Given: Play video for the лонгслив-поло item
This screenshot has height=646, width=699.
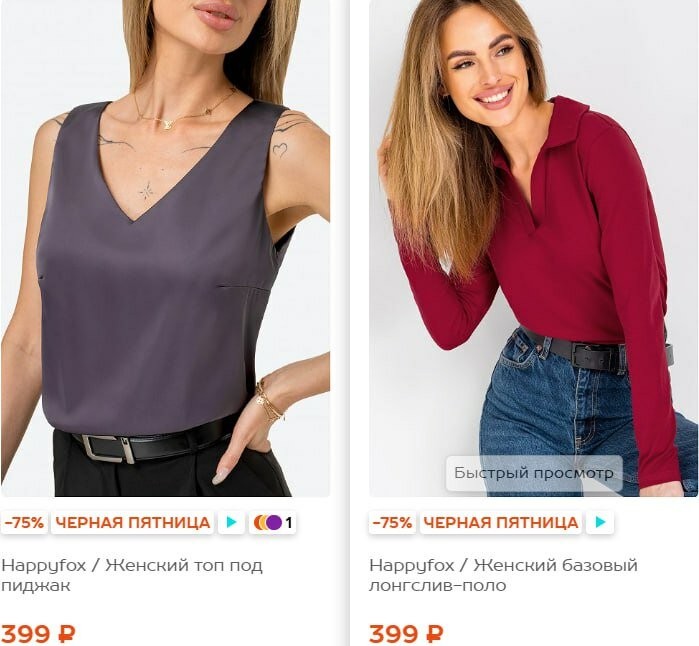Looking at the screenshot, I should pos(600,522).
